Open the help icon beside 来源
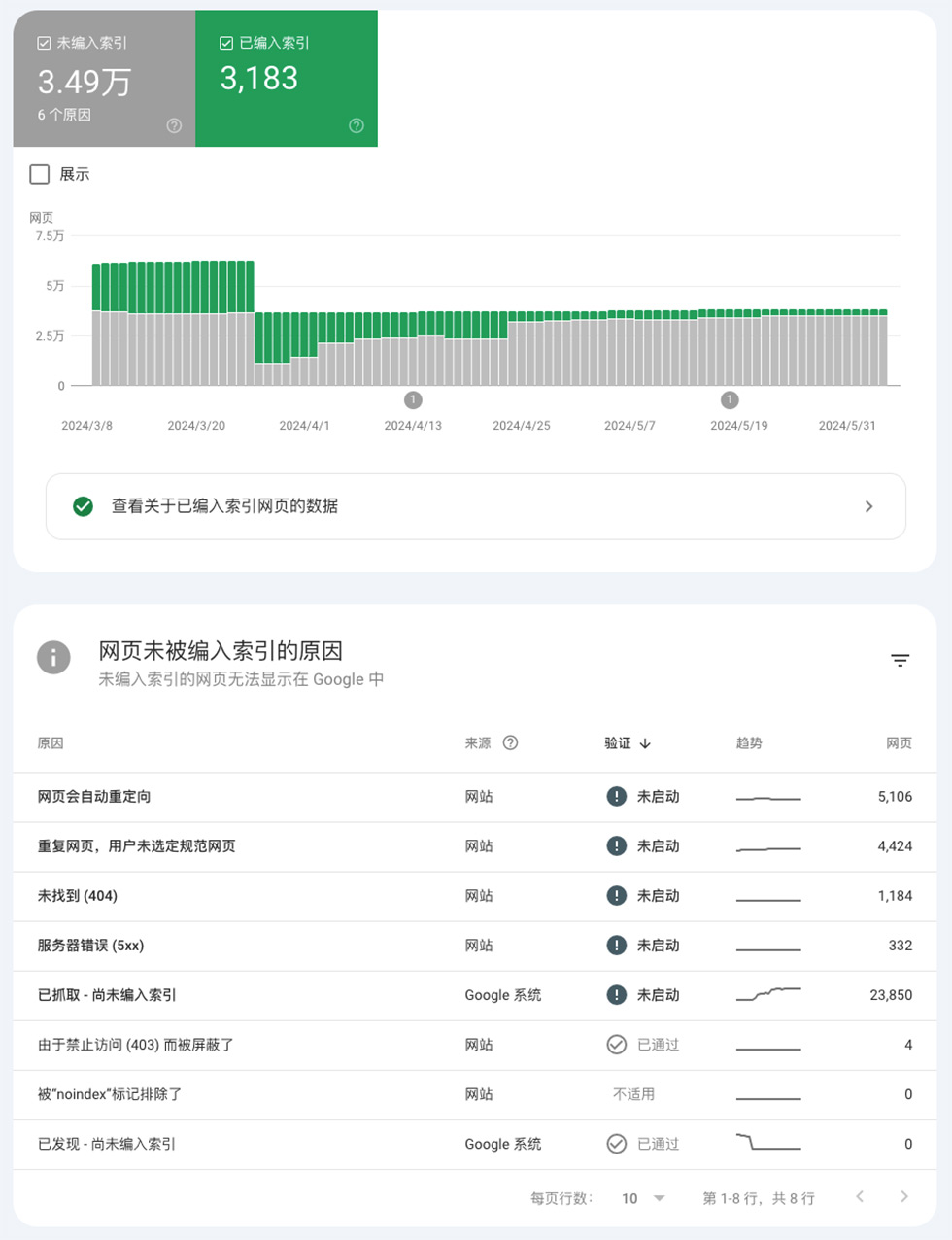This screenshot has width=952, height=1240. tap(510, 742)
